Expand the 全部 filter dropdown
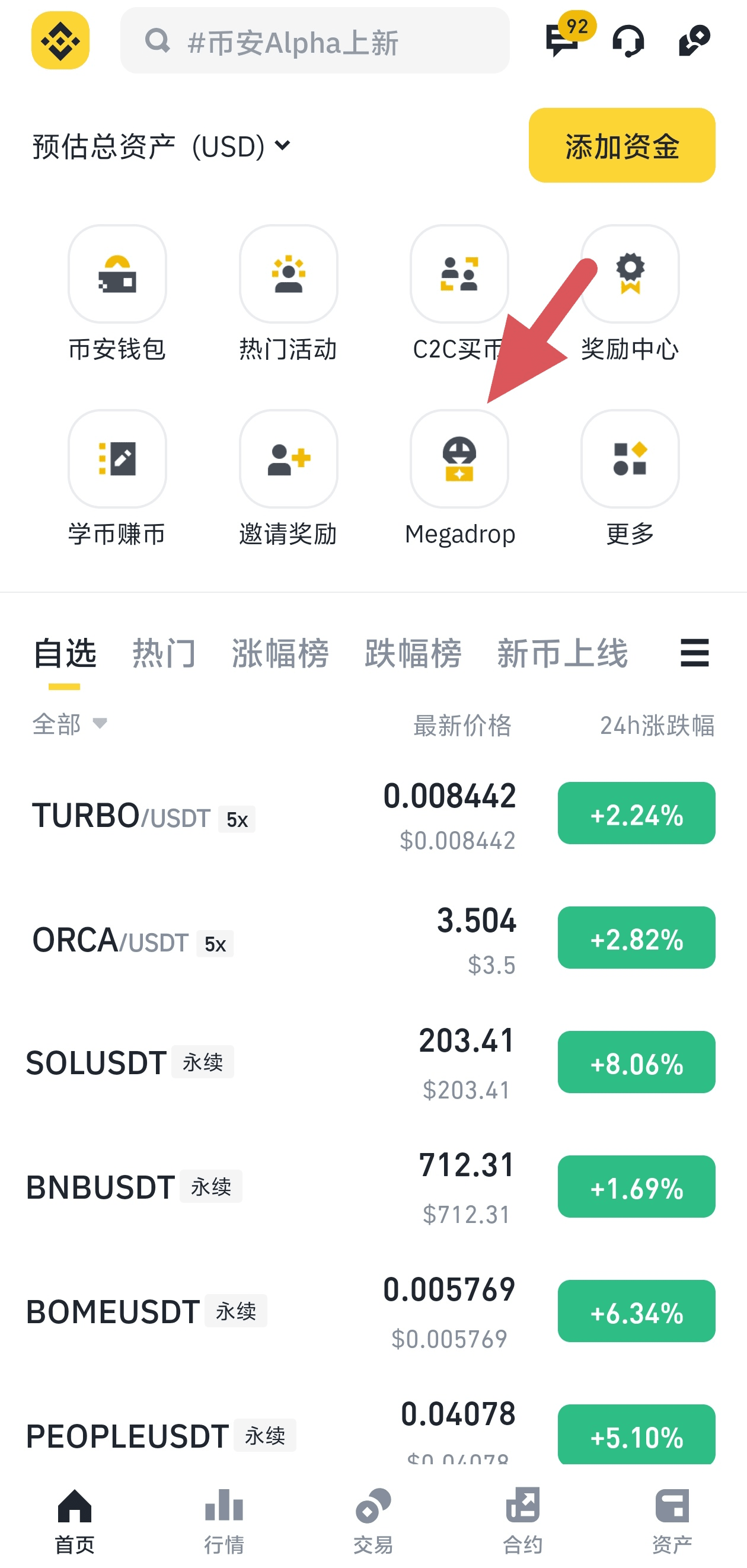 [x=70, y=724]
